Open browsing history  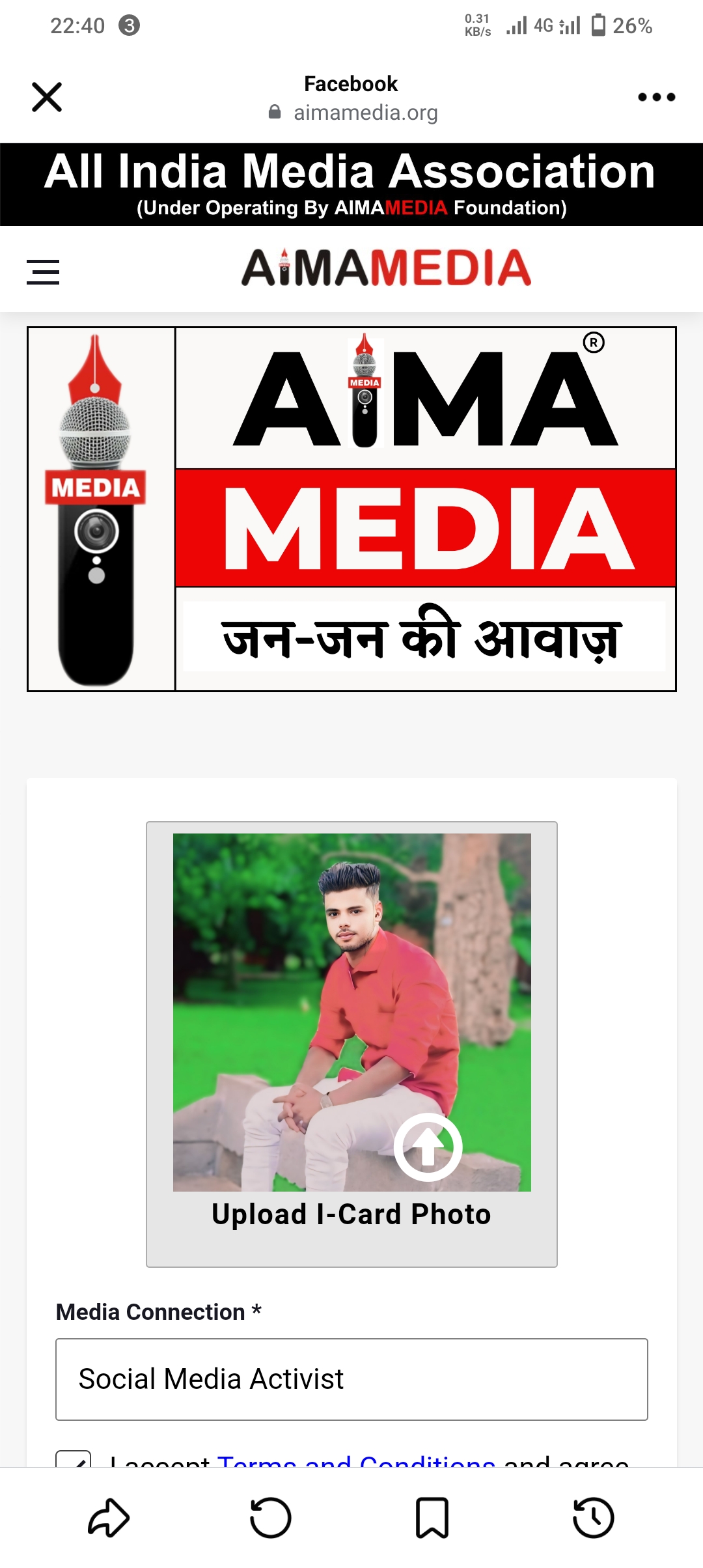pyautogui.click(x=593, y=1518)
